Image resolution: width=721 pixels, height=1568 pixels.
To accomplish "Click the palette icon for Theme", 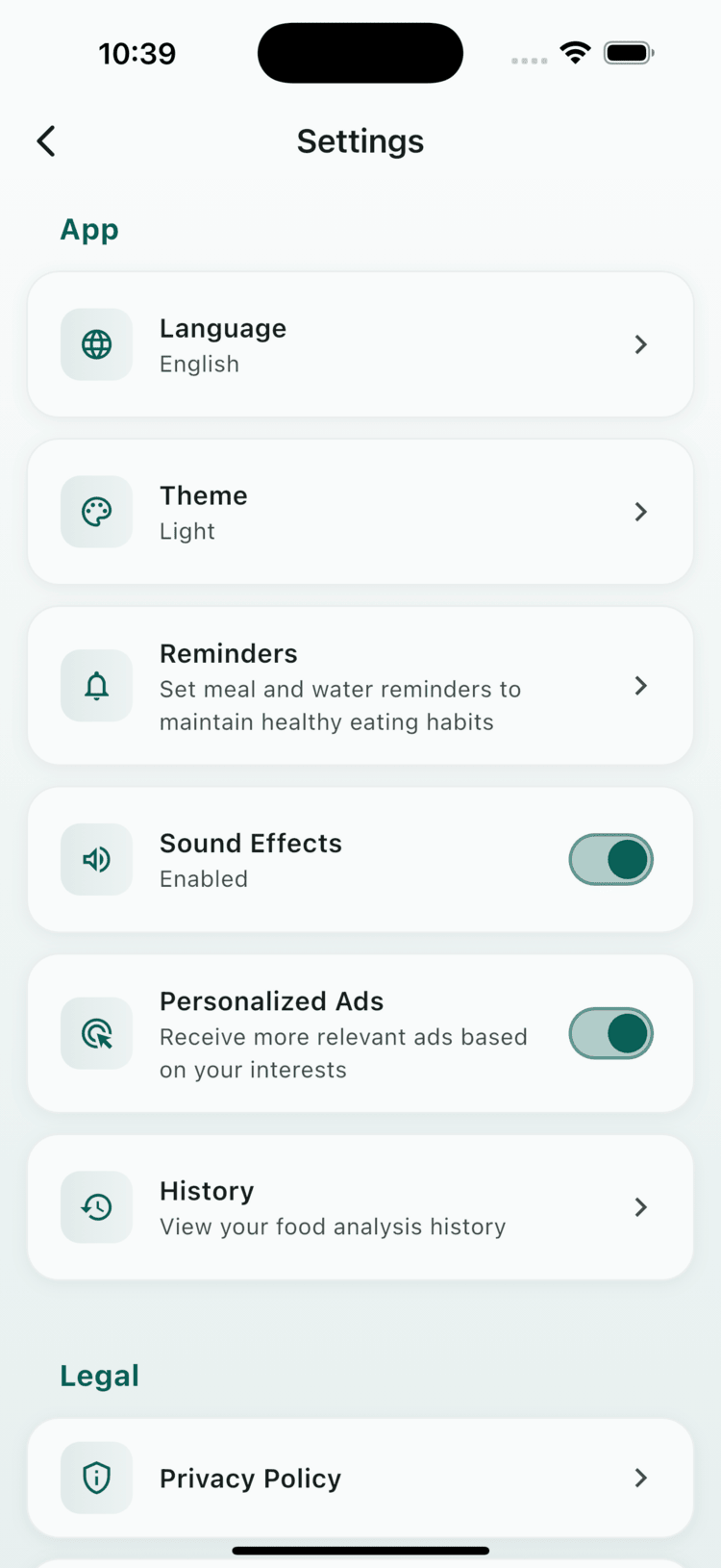I will pyautogui.click(x=96, y=512).
